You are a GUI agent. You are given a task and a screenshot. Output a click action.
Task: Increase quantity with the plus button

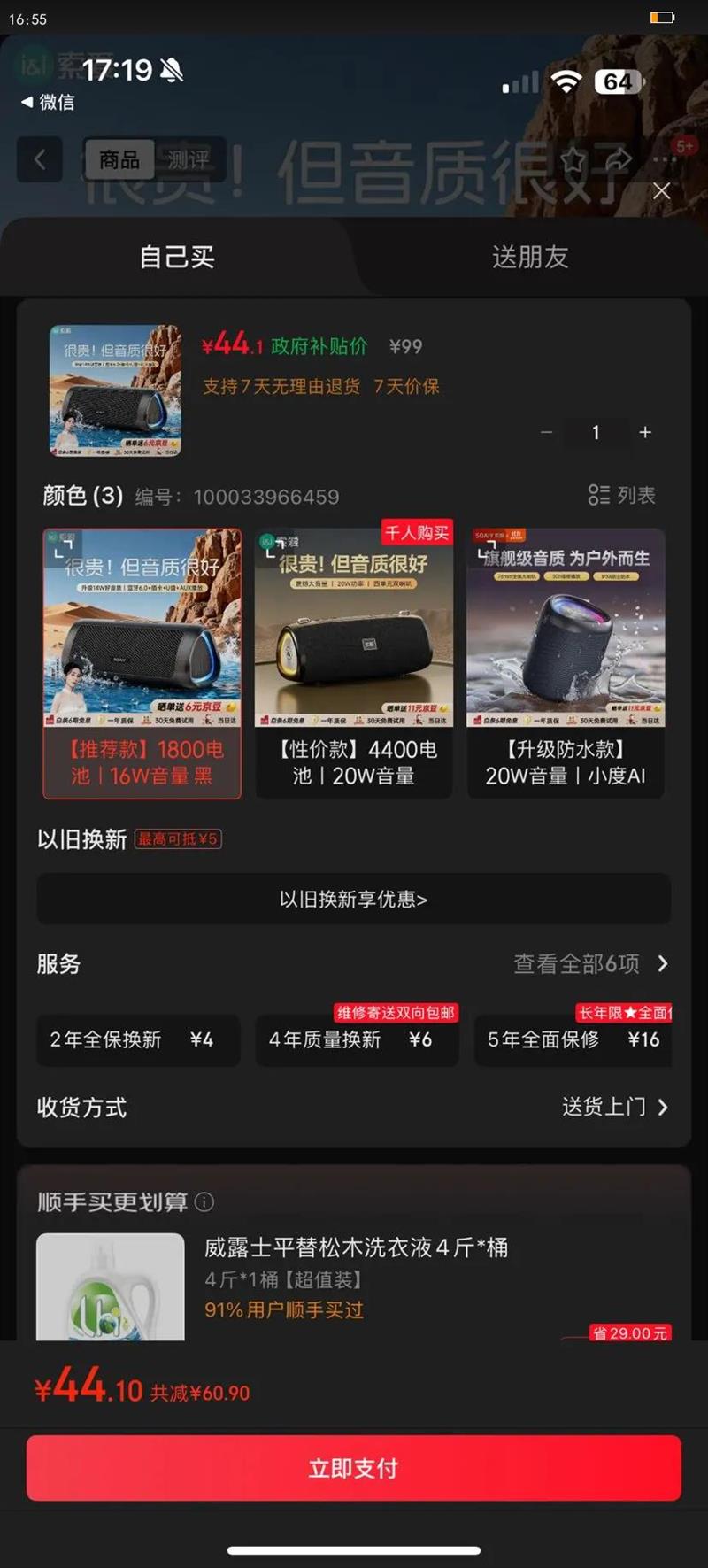point(645,432)
